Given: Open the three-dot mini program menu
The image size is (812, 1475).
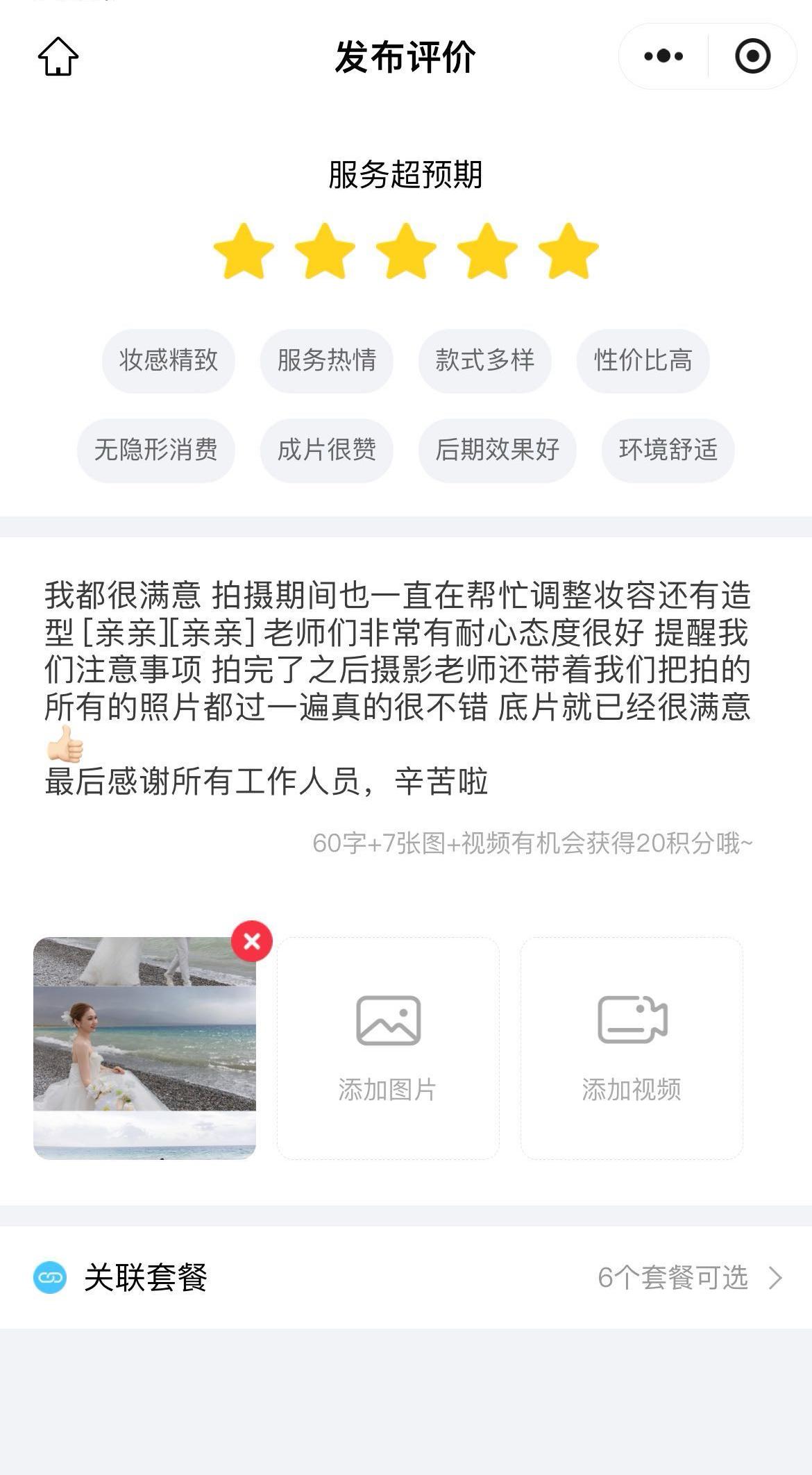Looking at the screenshot, I should 663,56.
